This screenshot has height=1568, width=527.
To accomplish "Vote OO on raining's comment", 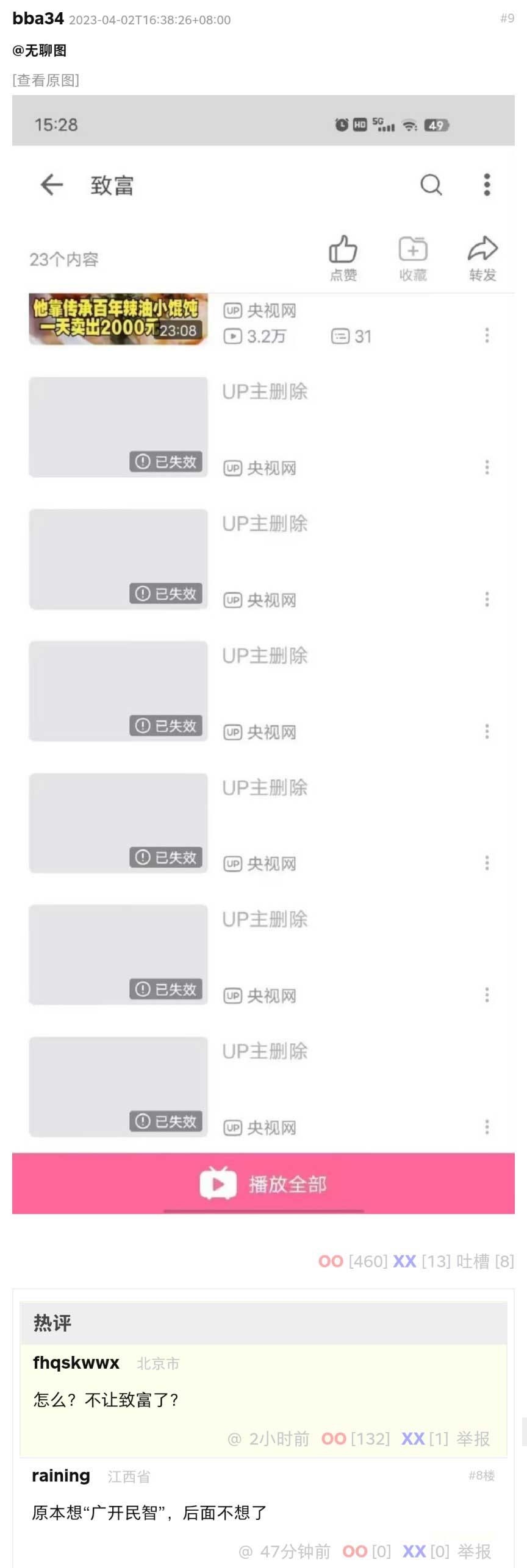I will coord(355,1552).
